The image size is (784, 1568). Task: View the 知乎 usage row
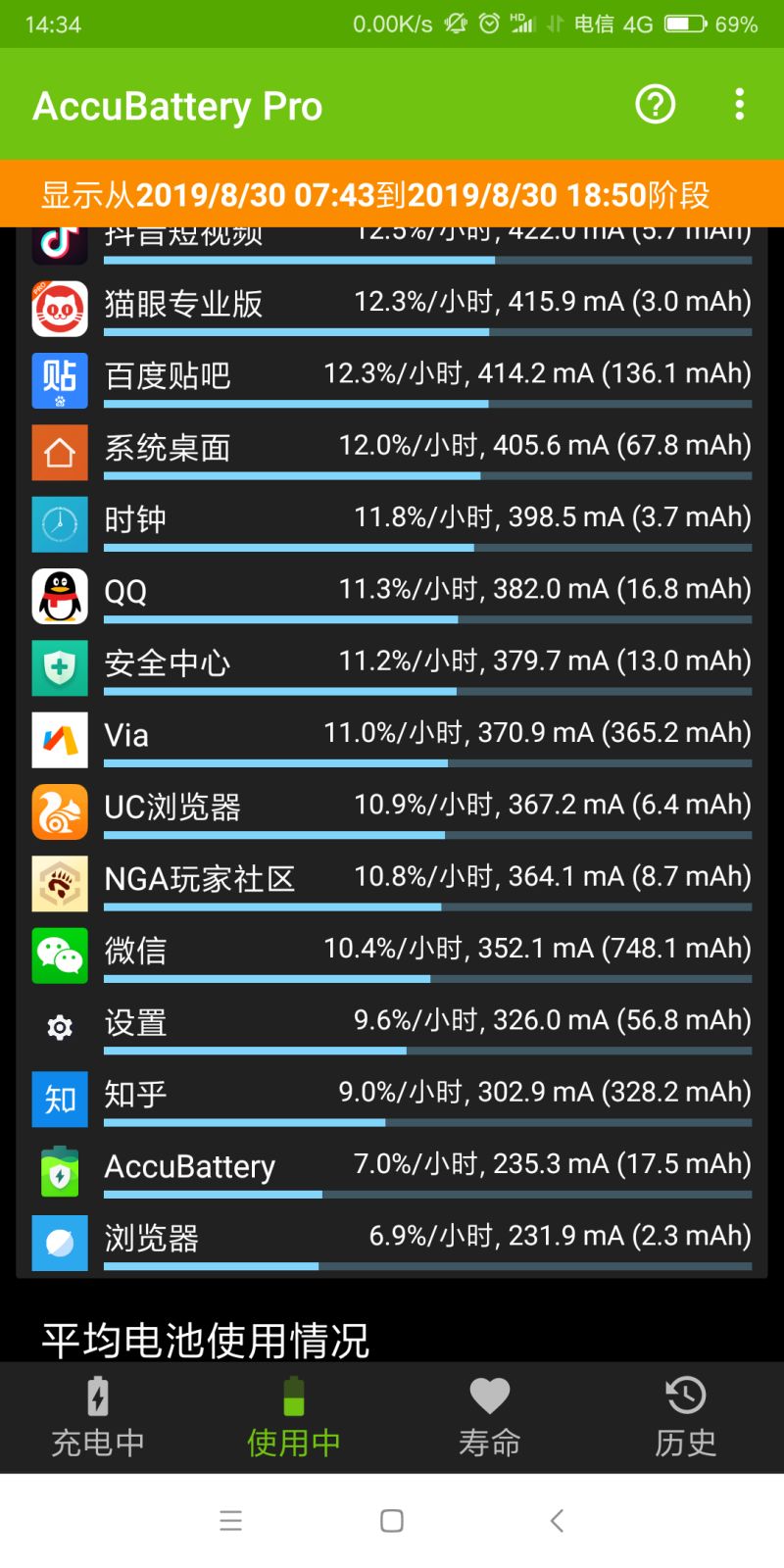(x=392, y=1097)
